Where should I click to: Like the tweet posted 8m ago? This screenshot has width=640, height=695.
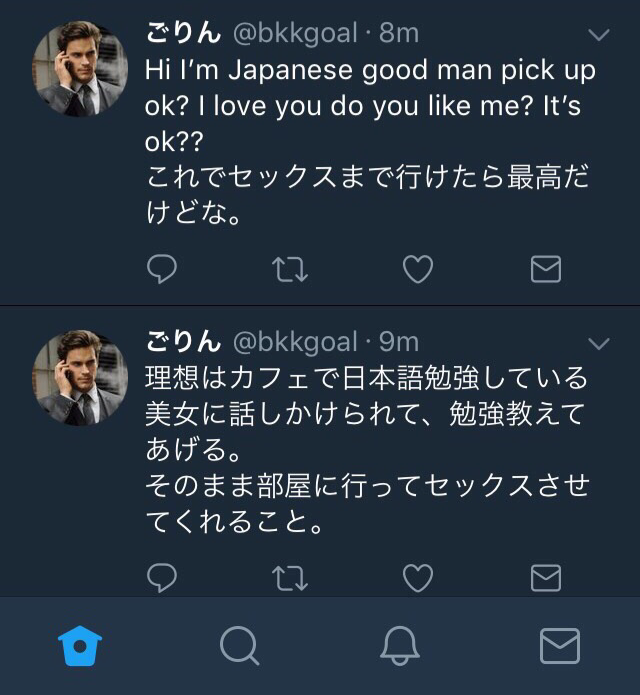(x=417, y=269)
